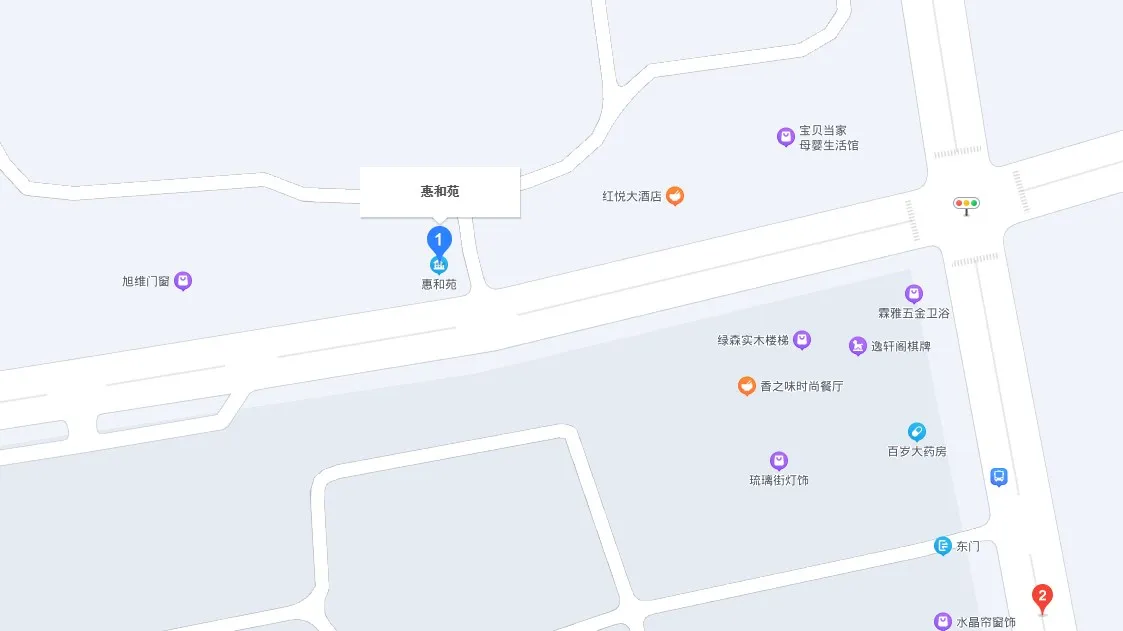Open the 惠和苑 info bubble
Viewport: 1123px width, 631px height.
(x=440, y=192)
